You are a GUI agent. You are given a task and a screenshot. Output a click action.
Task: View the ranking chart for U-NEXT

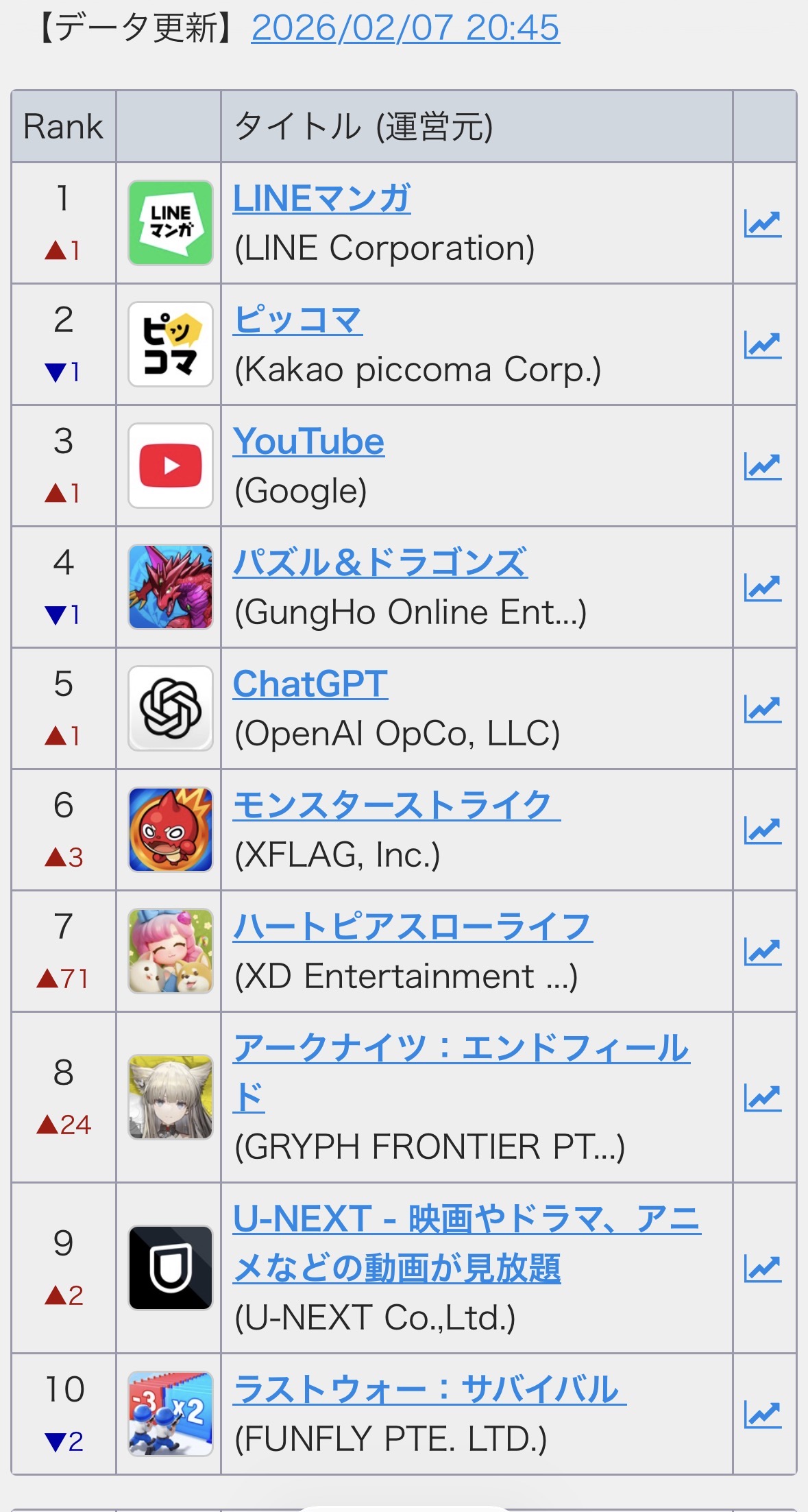[763, 1269]
